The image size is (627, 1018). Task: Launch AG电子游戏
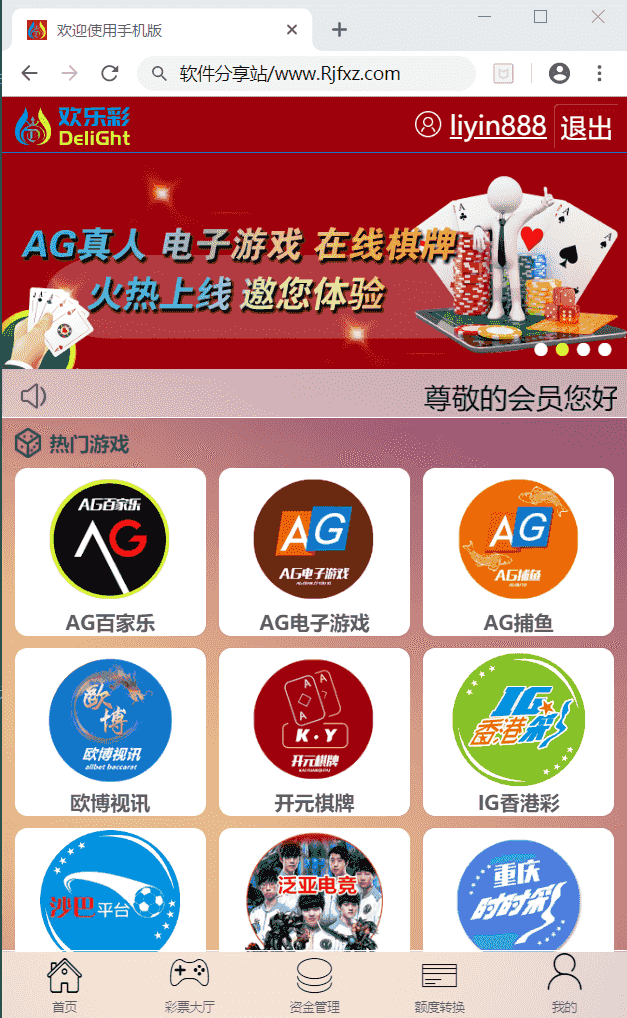(x=314, y=552)
